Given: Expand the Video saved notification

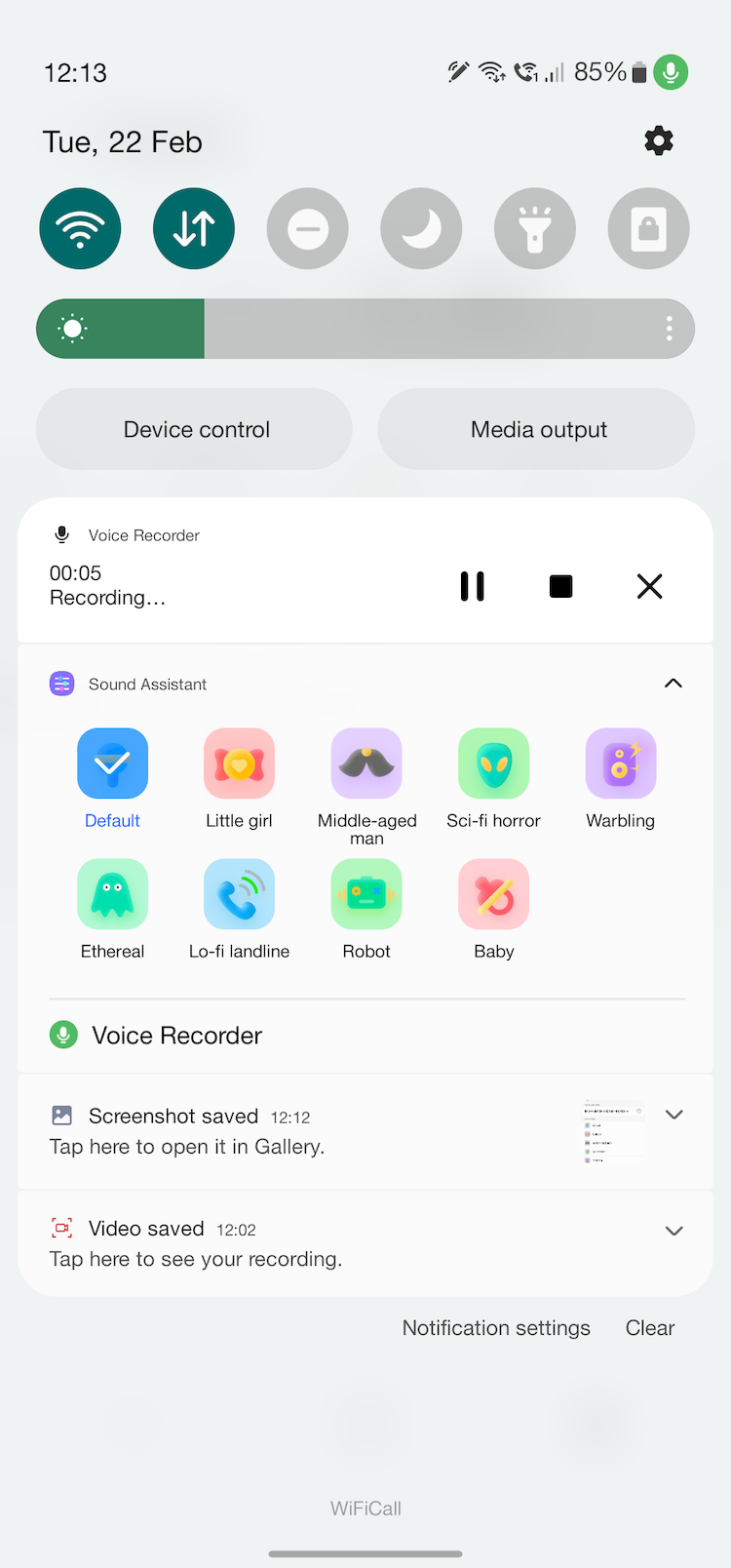Looking at the screenshot, I should pyautogui.click(x=673, y=1231).
